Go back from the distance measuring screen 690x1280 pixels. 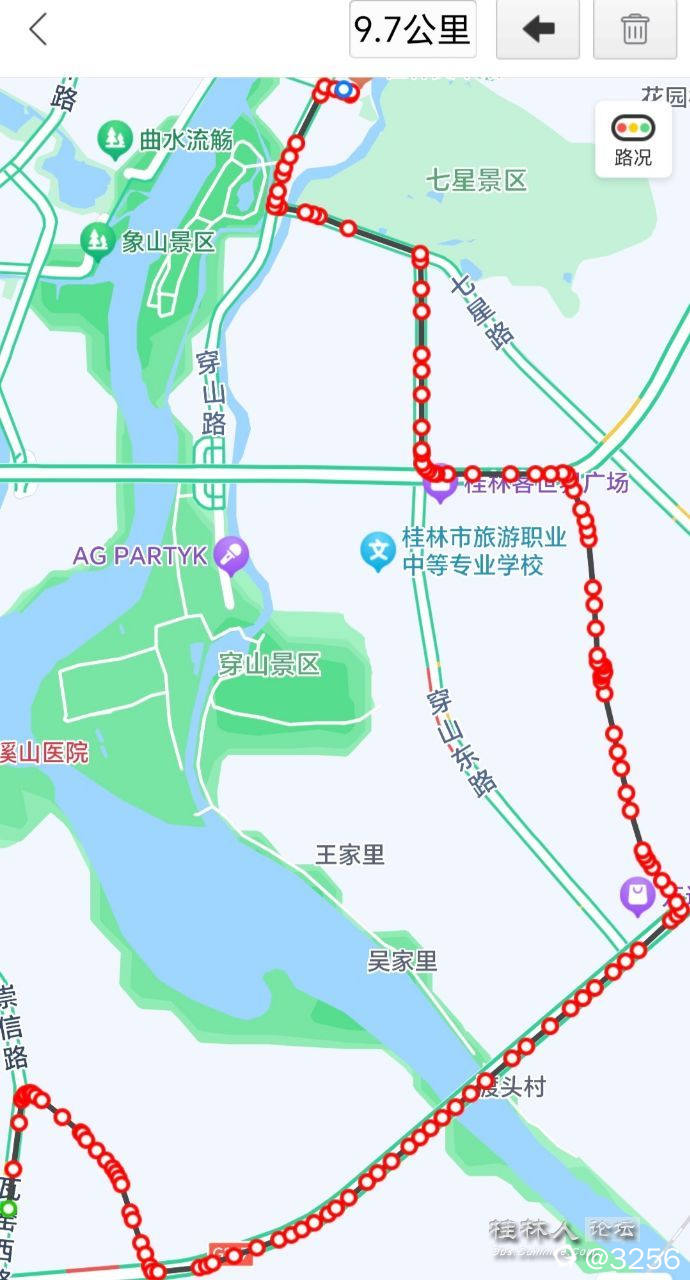point(38,30)
